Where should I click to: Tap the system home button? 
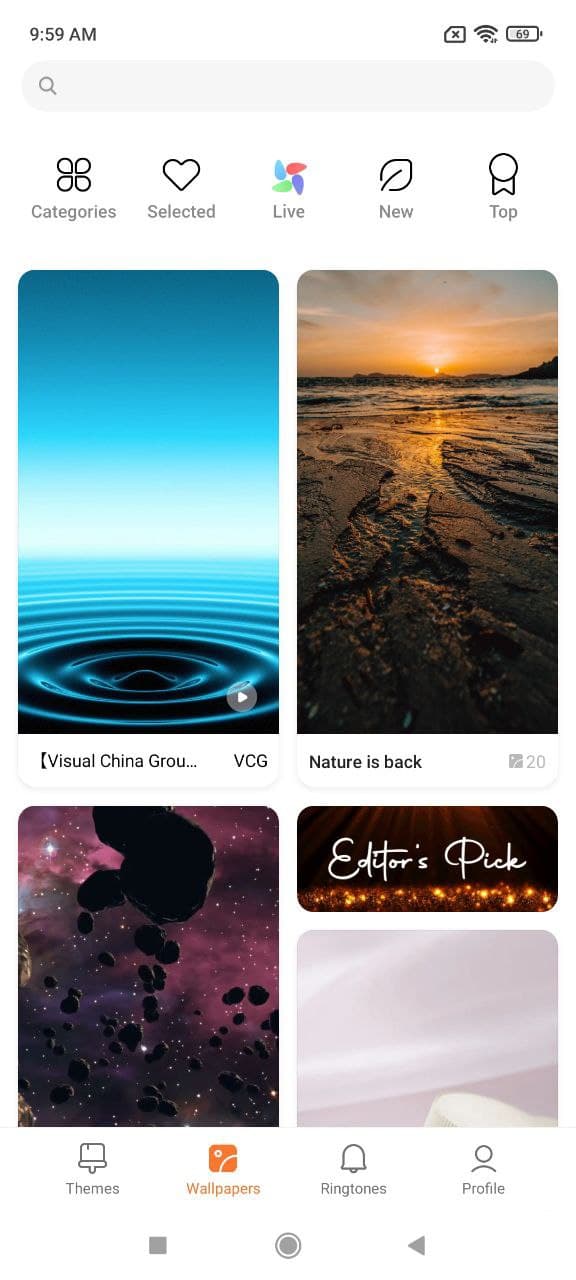tap(288, 1245)
